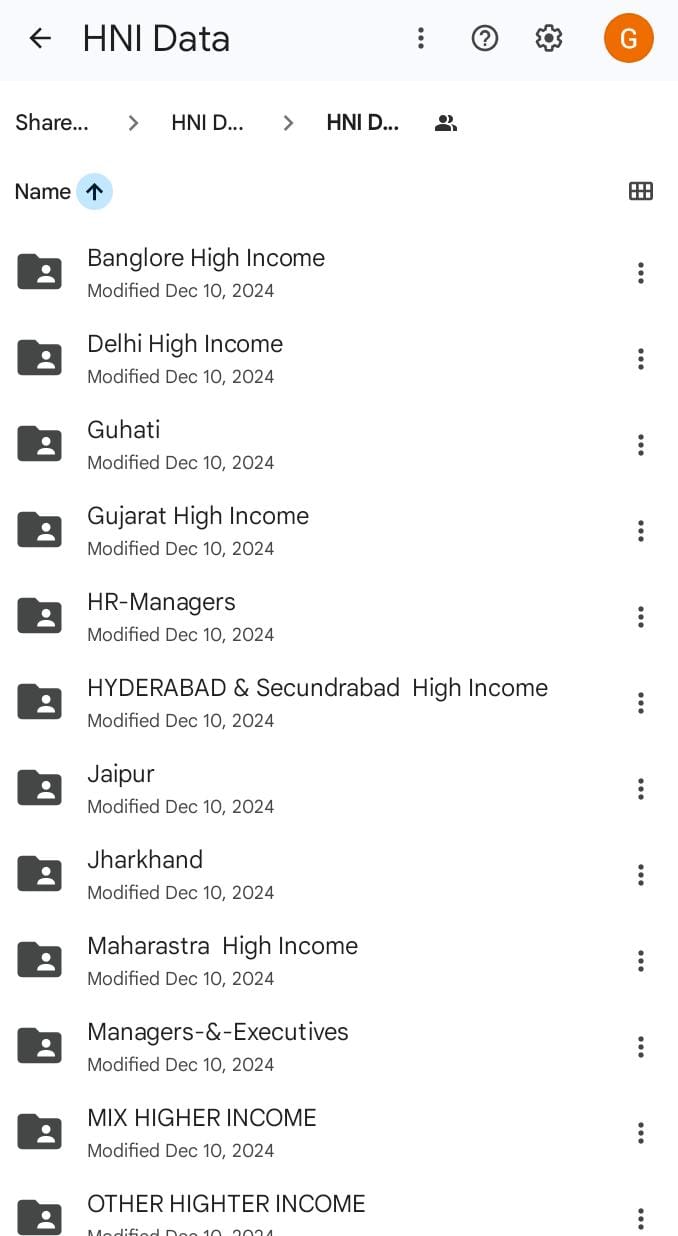This screenshot has width=678, height=1236.
Task: Open the Maharastra High Income folder
Action: [339, 961]
